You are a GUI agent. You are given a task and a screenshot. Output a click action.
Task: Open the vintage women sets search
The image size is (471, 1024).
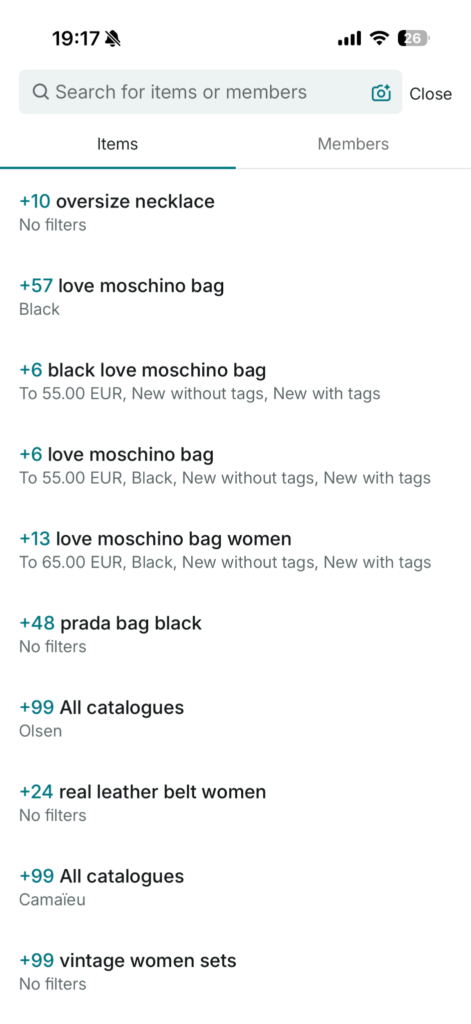pos(235,971)
